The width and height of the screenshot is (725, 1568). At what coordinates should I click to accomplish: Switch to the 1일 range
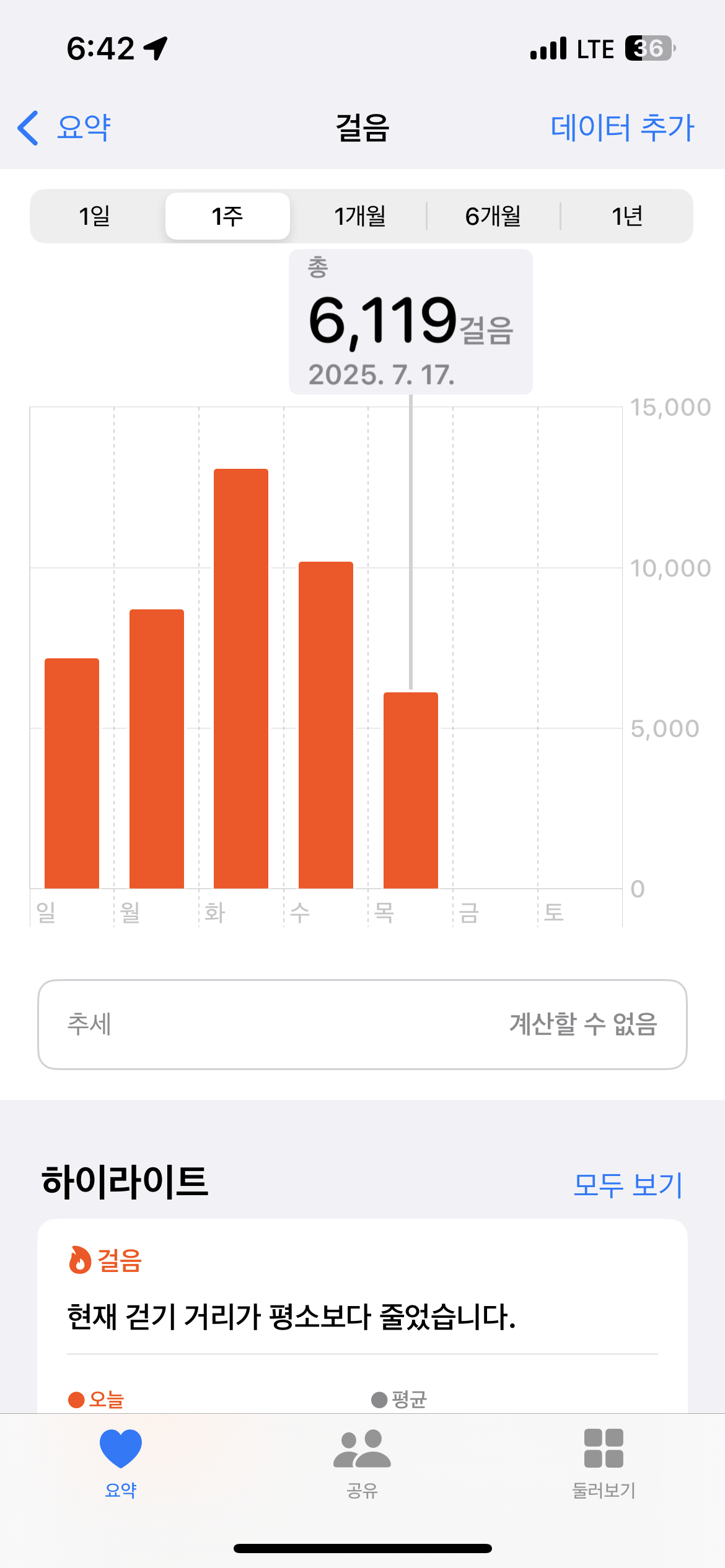(95, 216)
